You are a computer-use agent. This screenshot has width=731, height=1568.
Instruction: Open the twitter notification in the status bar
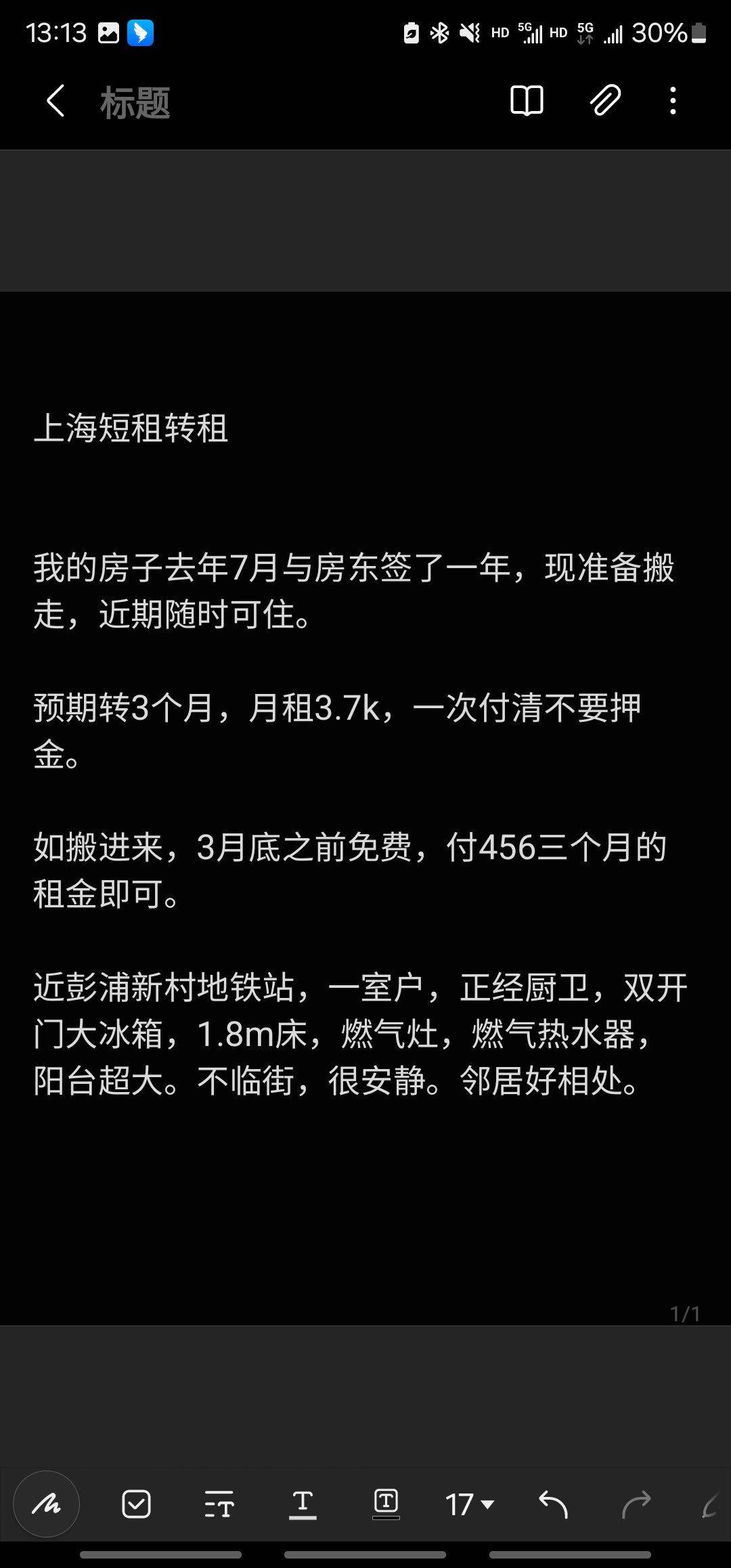(x=139, y=32)
